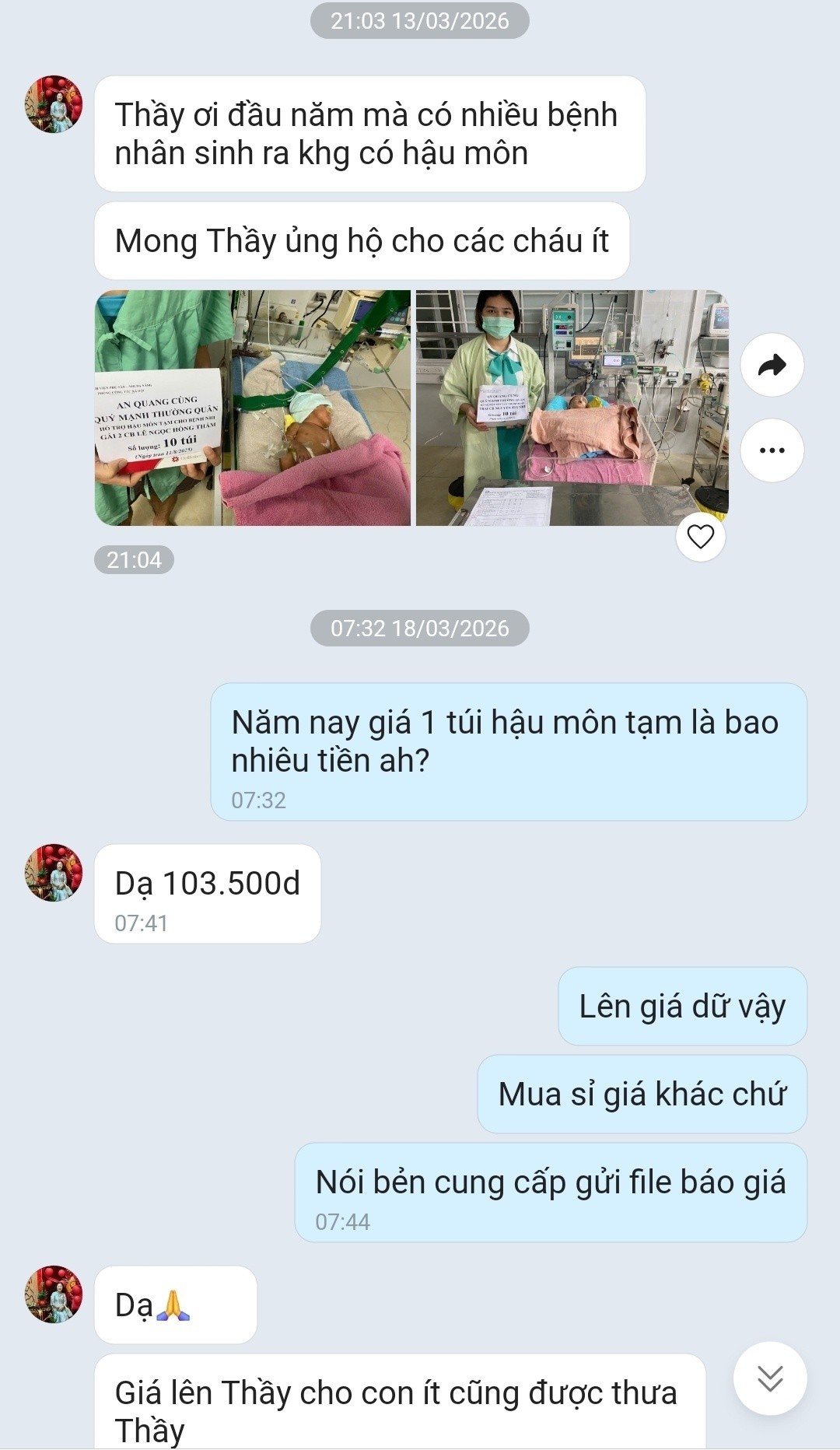Open sender's avatar beside "Dạ 103.500d"
The width and height of the screenshot is (840, 1450).
[54, 873]
